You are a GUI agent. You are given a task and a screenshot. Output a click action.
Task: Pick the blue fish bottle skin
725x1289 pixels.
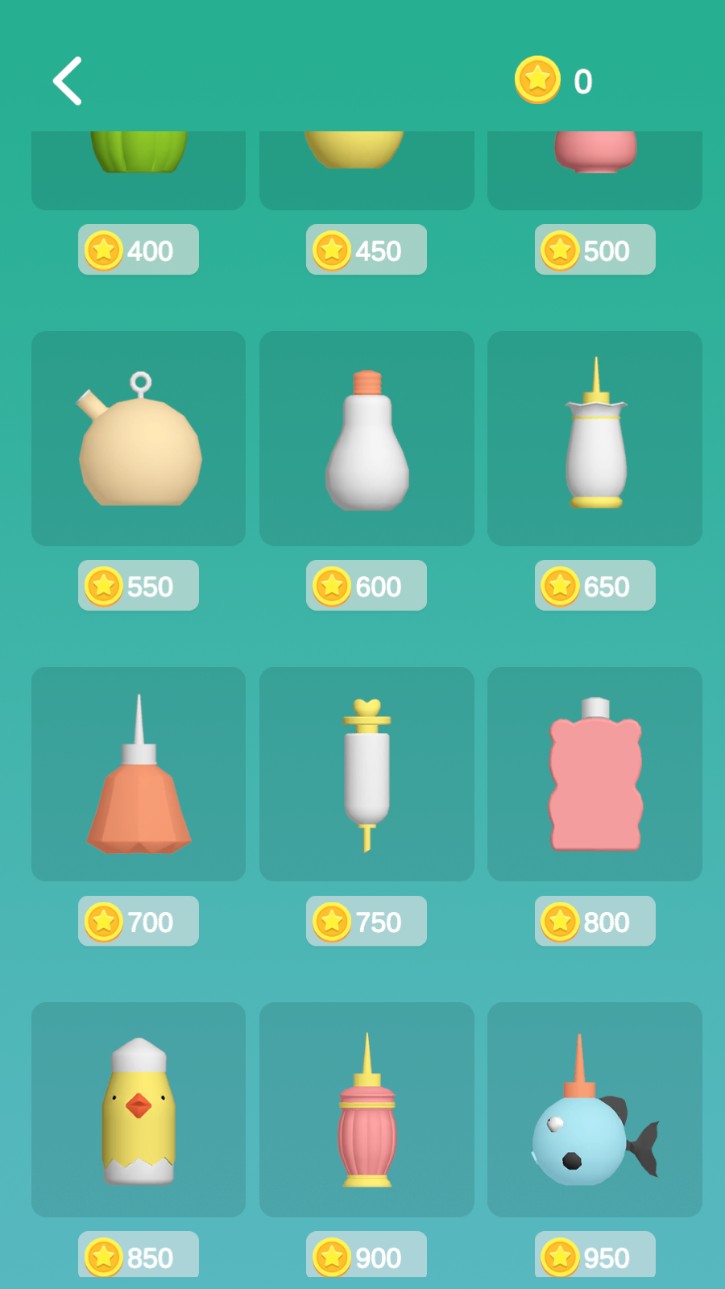[x=595, y=1110]
